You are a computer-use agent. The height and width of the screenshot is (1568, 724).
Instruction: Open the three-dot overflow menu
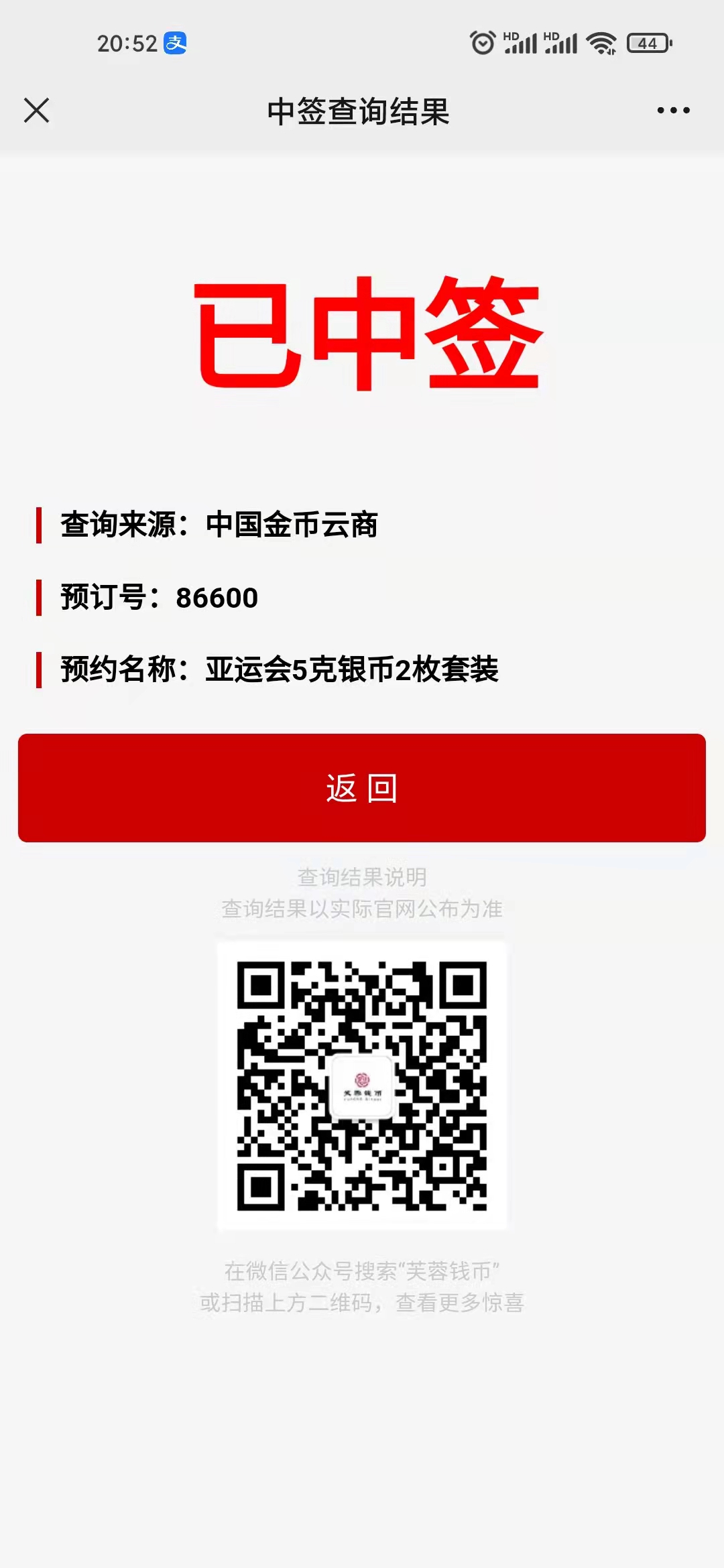673,111
